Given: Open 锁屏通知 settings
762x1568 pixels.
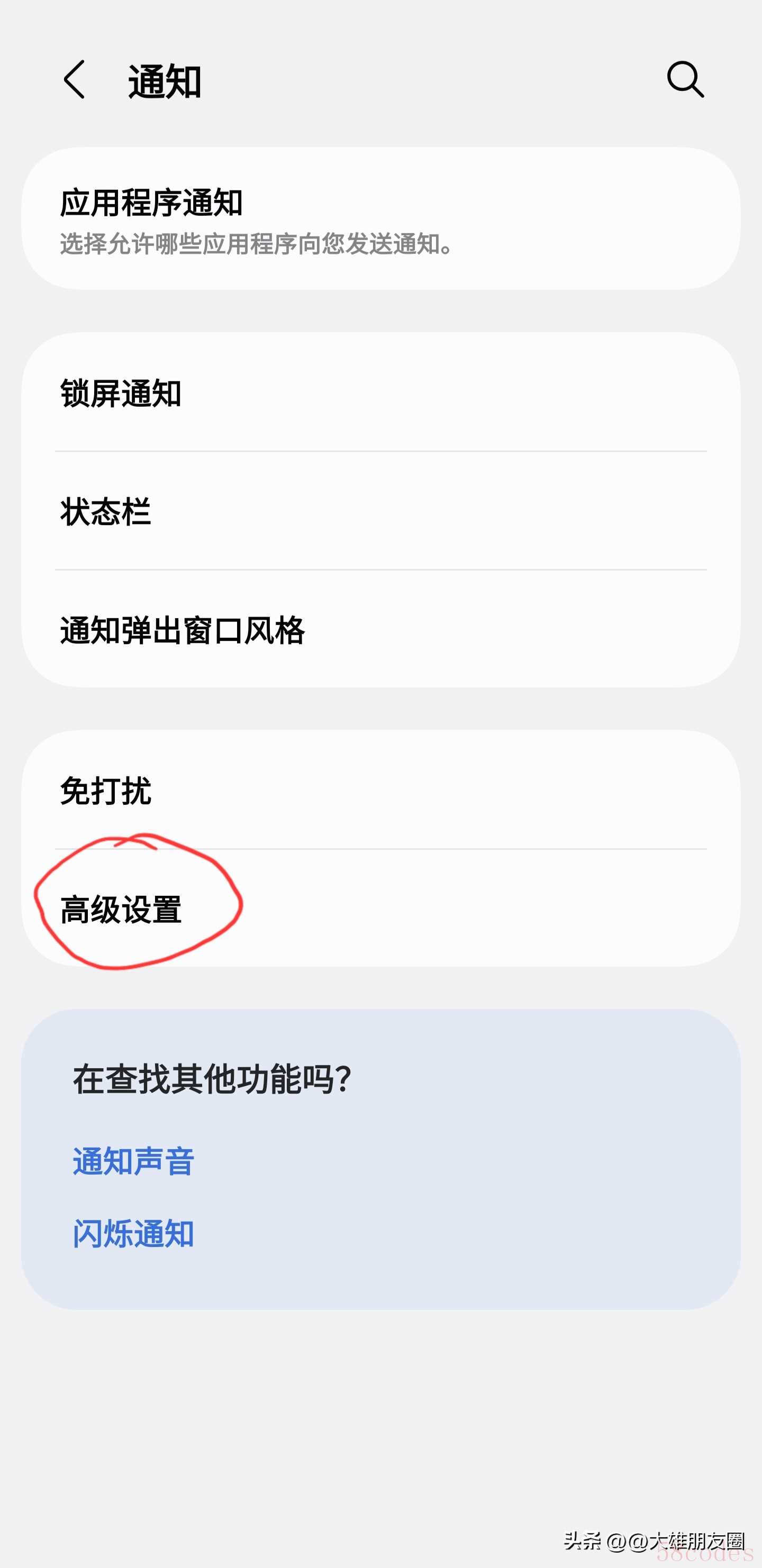Looking at the screenshot, I should coord(380,393).
